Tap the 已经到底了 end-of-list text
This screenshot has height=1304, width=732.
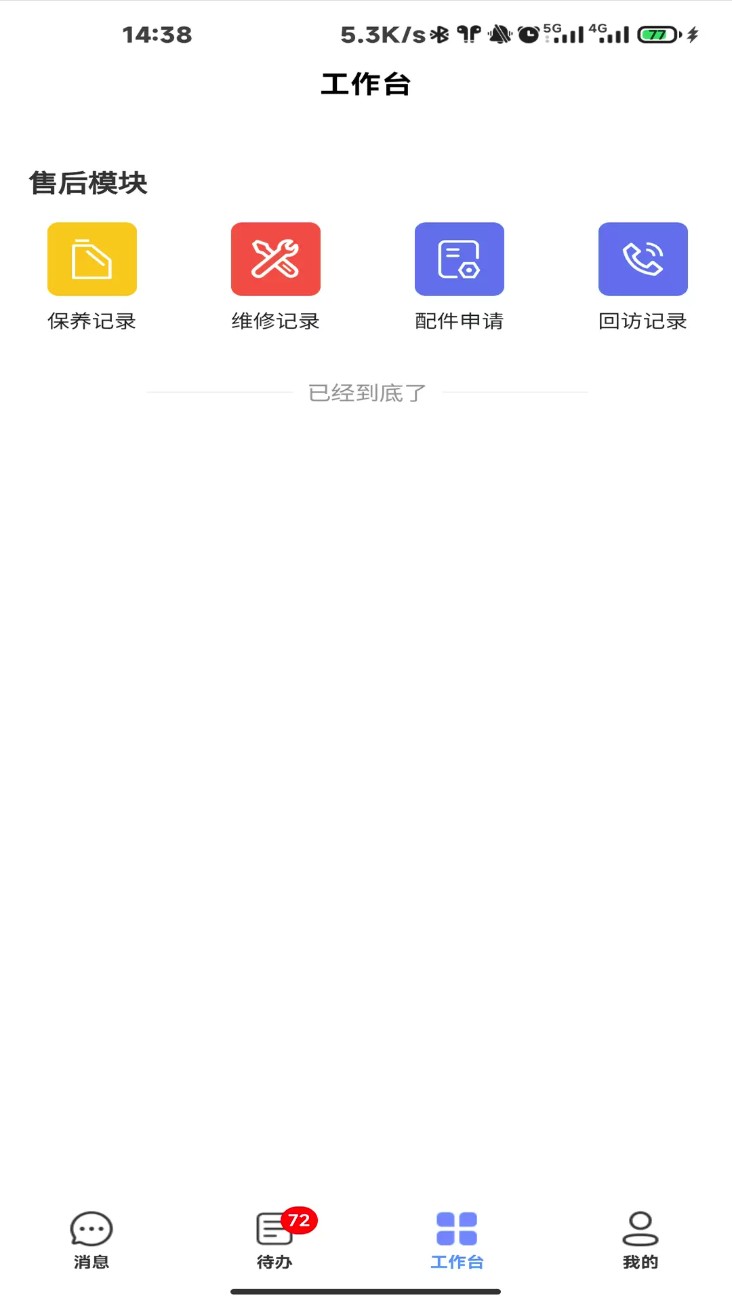point(366,393)
